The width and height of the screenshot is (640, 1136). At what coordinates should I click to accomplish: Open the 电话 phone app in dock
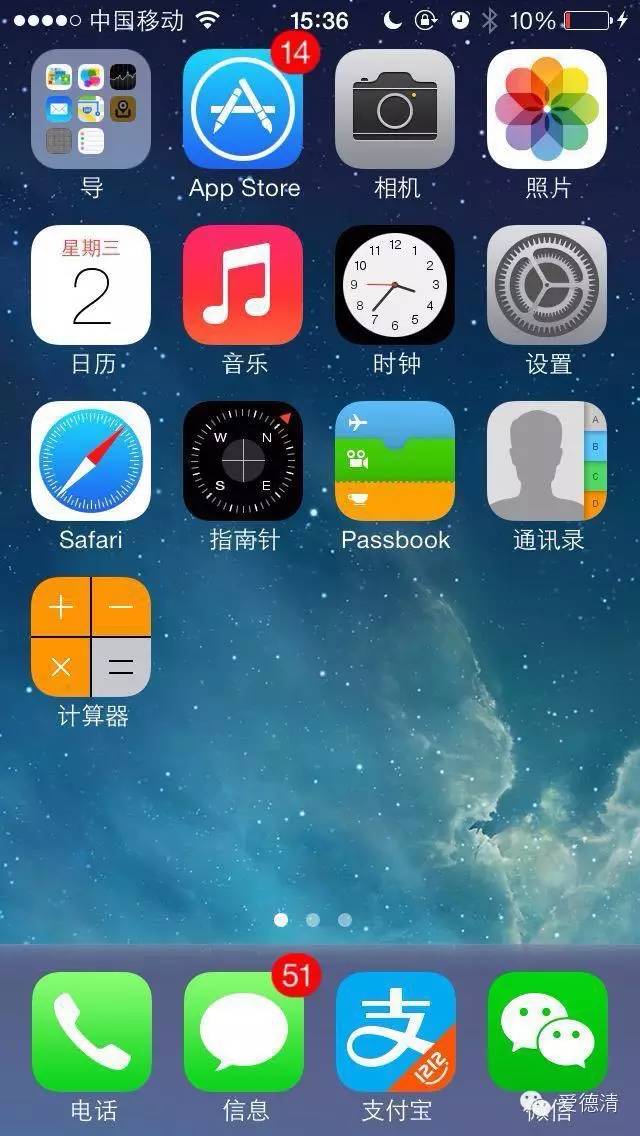click(x=92, y=1032)
